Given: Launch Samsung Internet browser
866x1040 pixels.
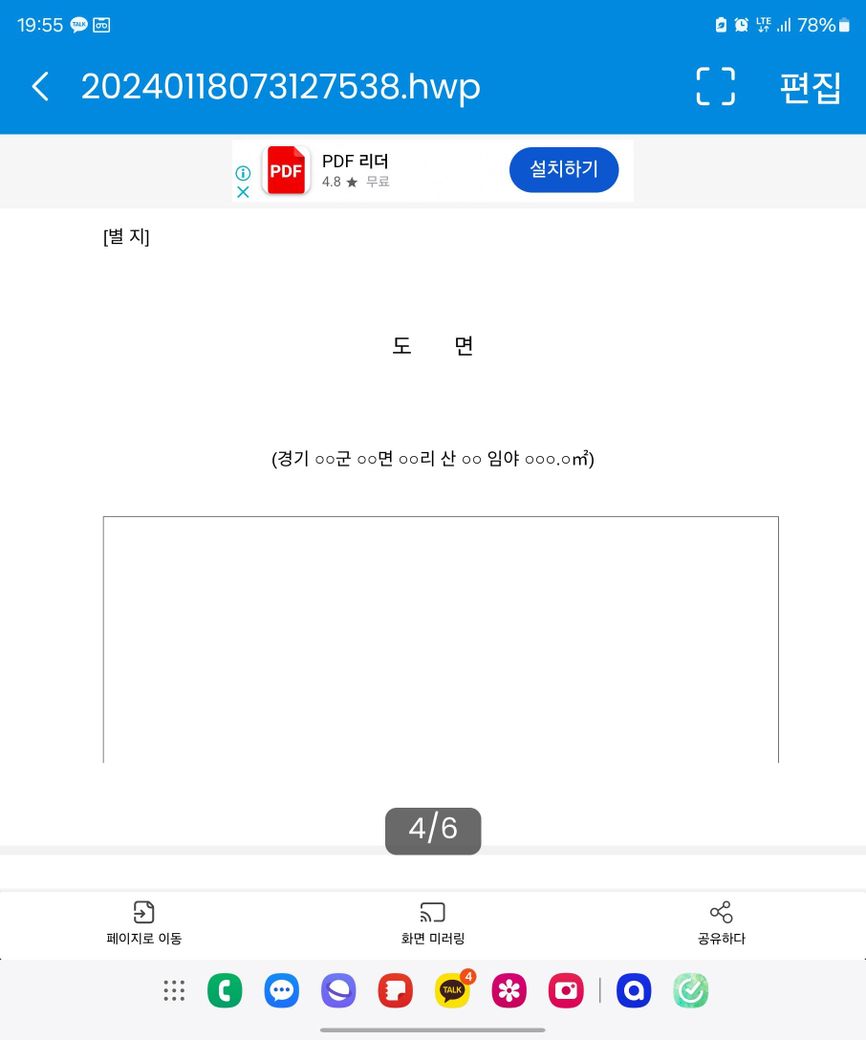Looking at the screenshot, I should tap(339, 990).
